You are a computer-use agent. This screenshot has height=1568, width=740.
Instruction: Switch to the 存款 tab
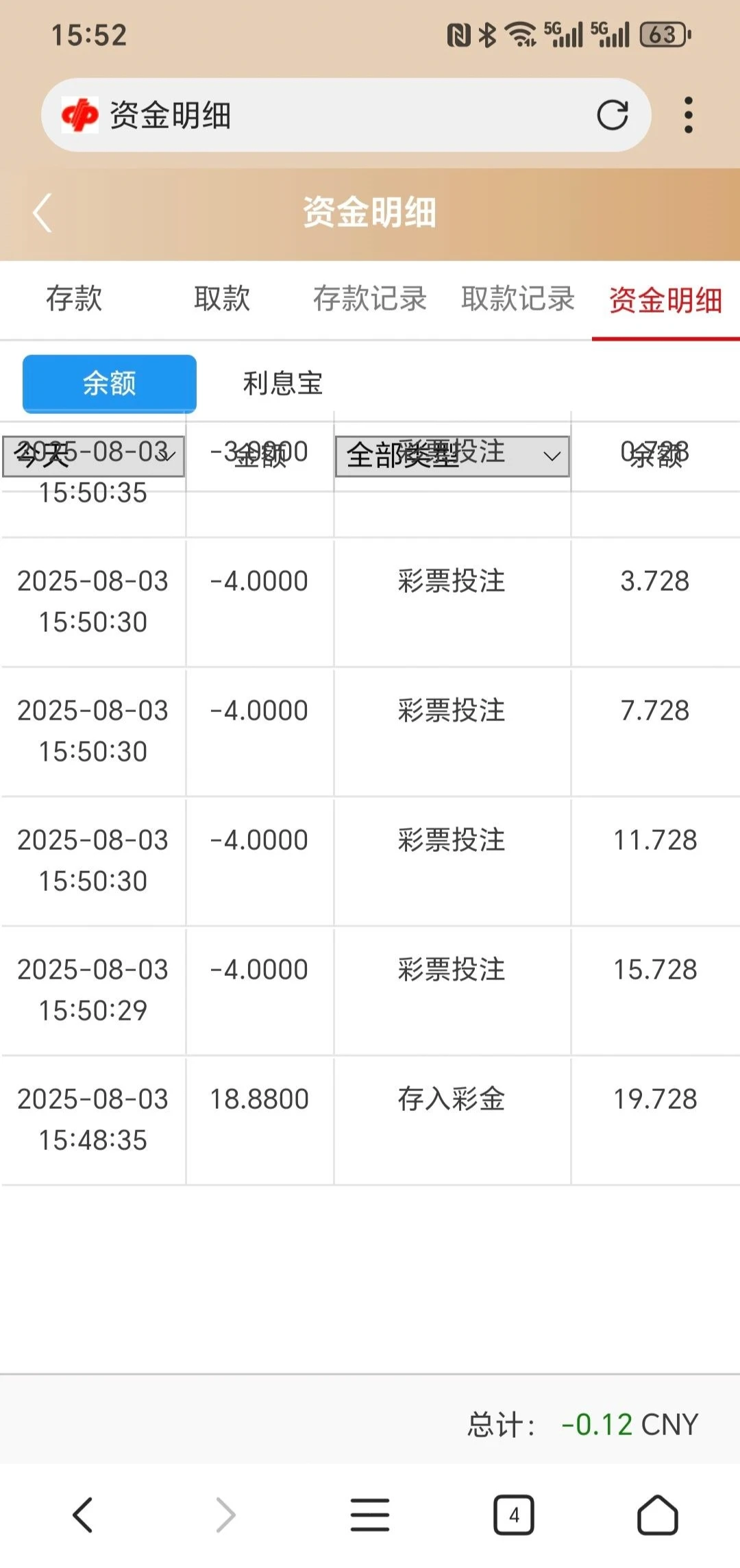tap(74, 299)
